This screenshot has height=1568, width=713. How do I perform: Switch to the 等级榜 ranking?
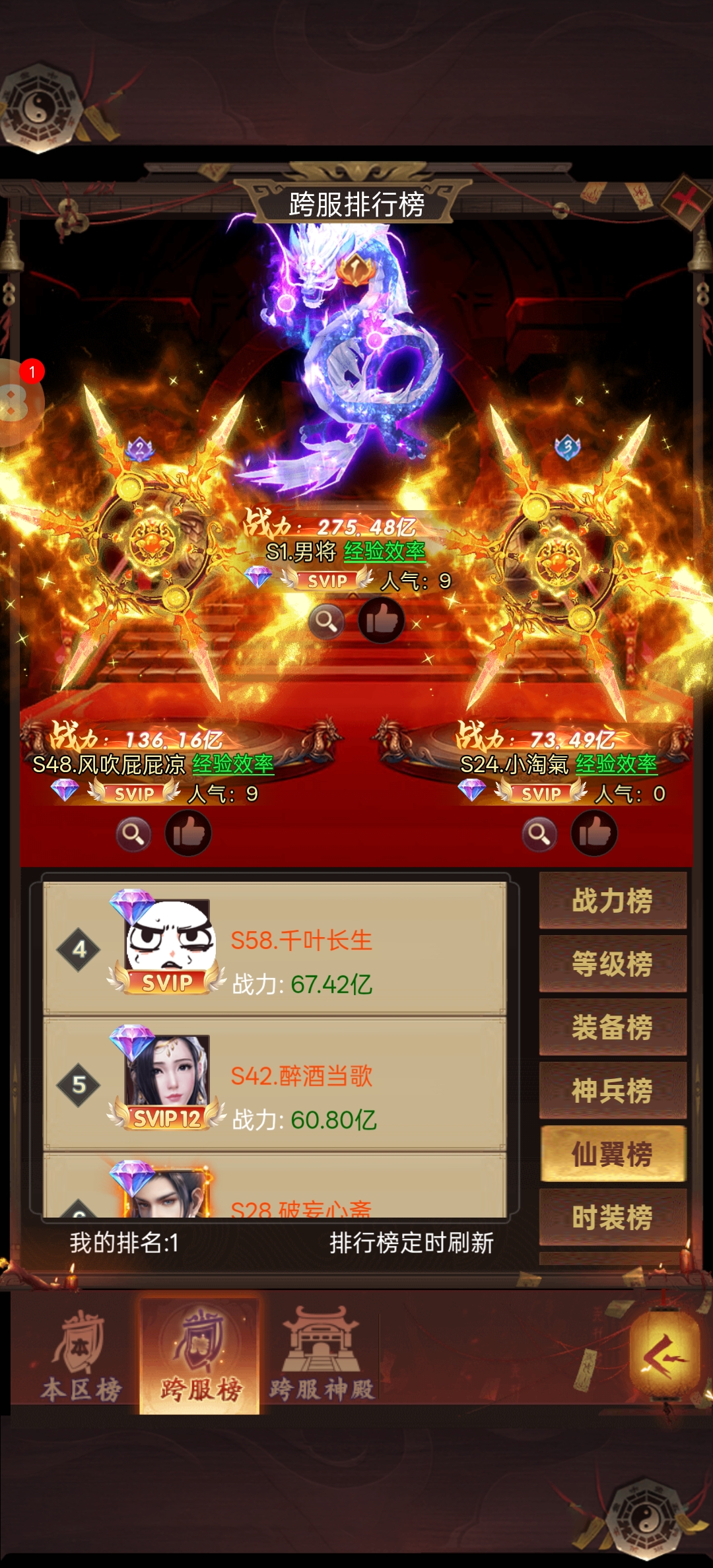coord(613,964)
